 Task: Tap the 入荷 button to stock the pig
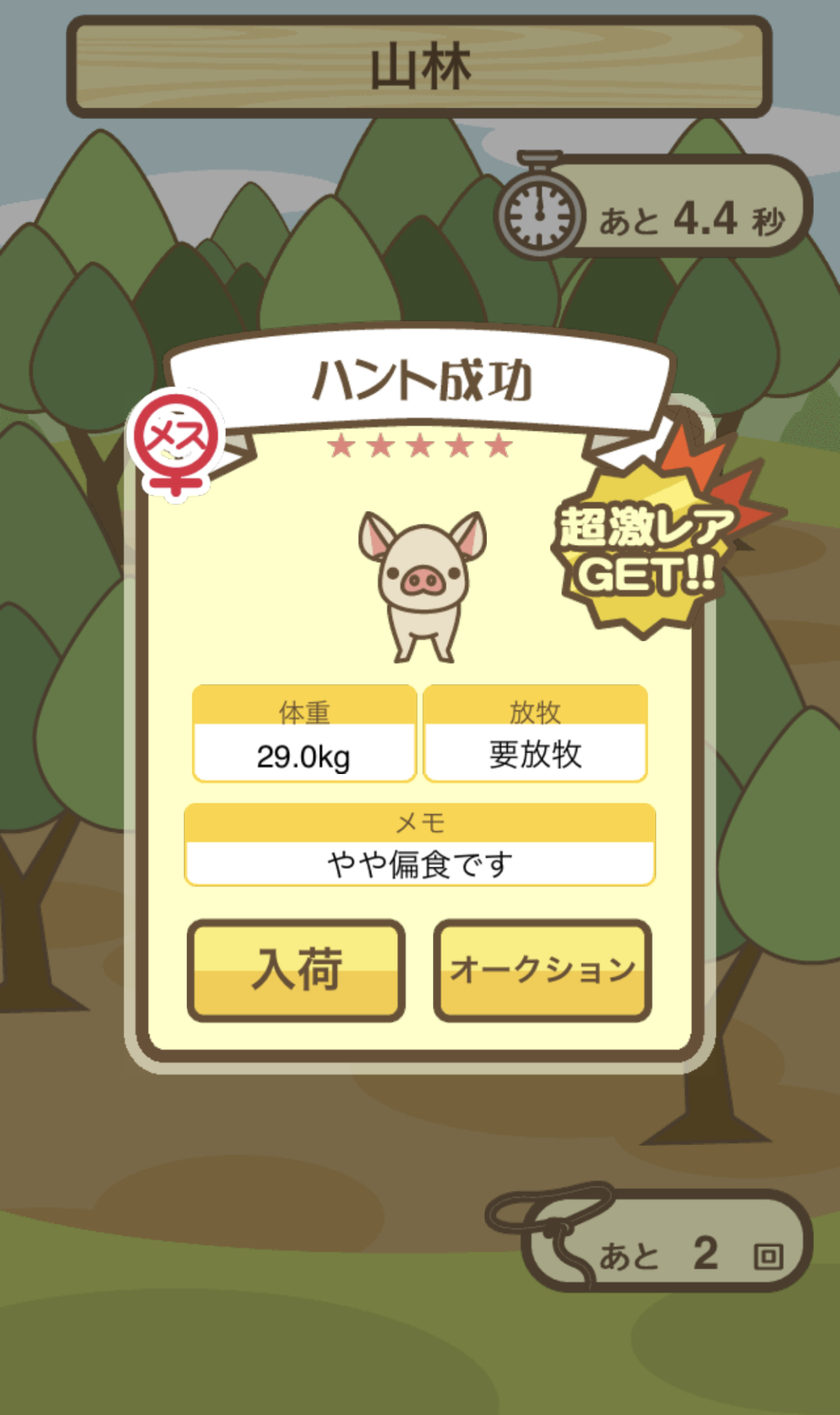(296, 971)
